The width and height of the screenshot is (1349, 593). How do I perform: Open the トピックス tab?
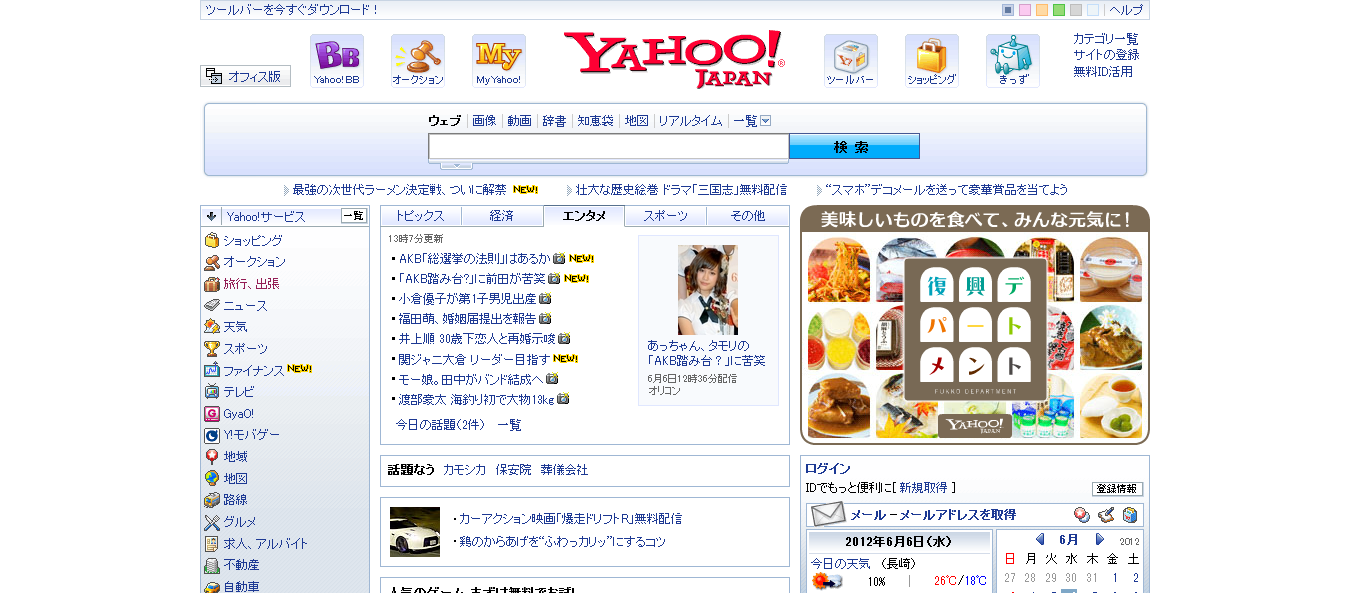(x=421, y=216)
